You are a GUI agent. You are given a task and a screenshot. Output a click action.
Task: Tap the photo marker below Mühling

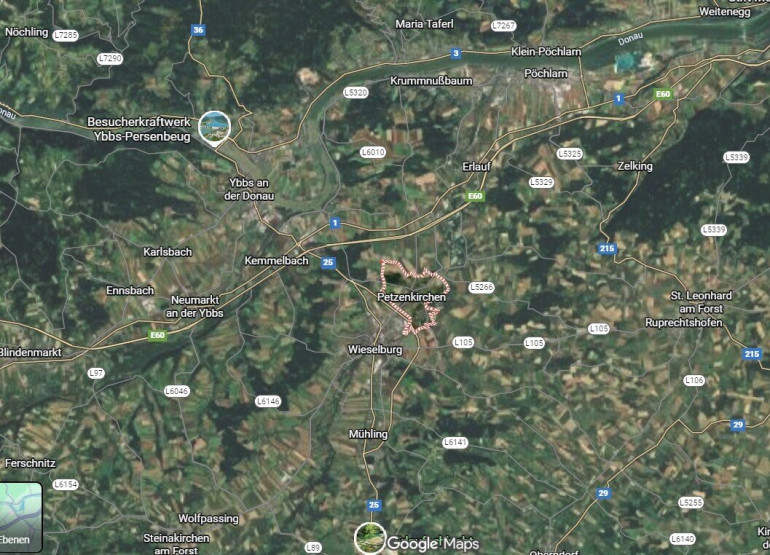(370, 537)
